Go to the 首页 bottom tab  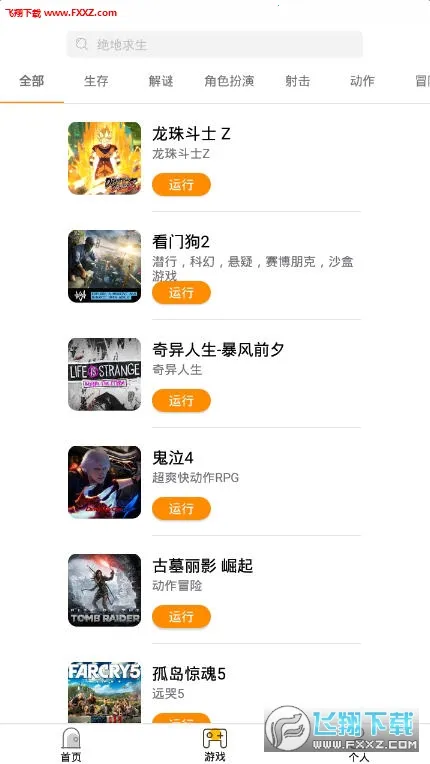click(x=71, y=745)
